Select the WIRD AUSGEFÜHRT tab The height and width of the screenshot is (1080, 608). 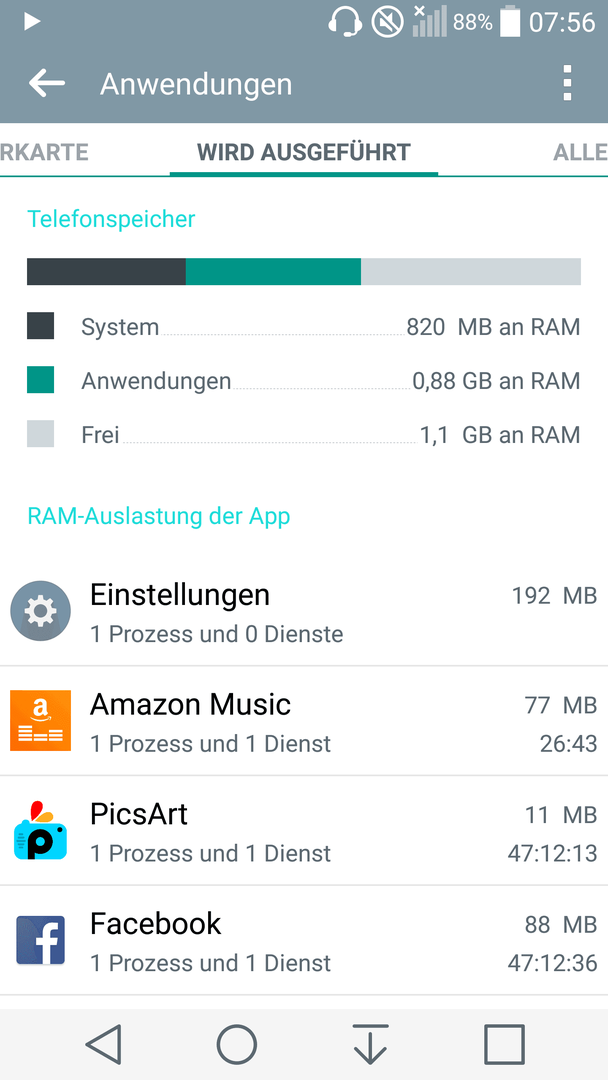[304, 152]
